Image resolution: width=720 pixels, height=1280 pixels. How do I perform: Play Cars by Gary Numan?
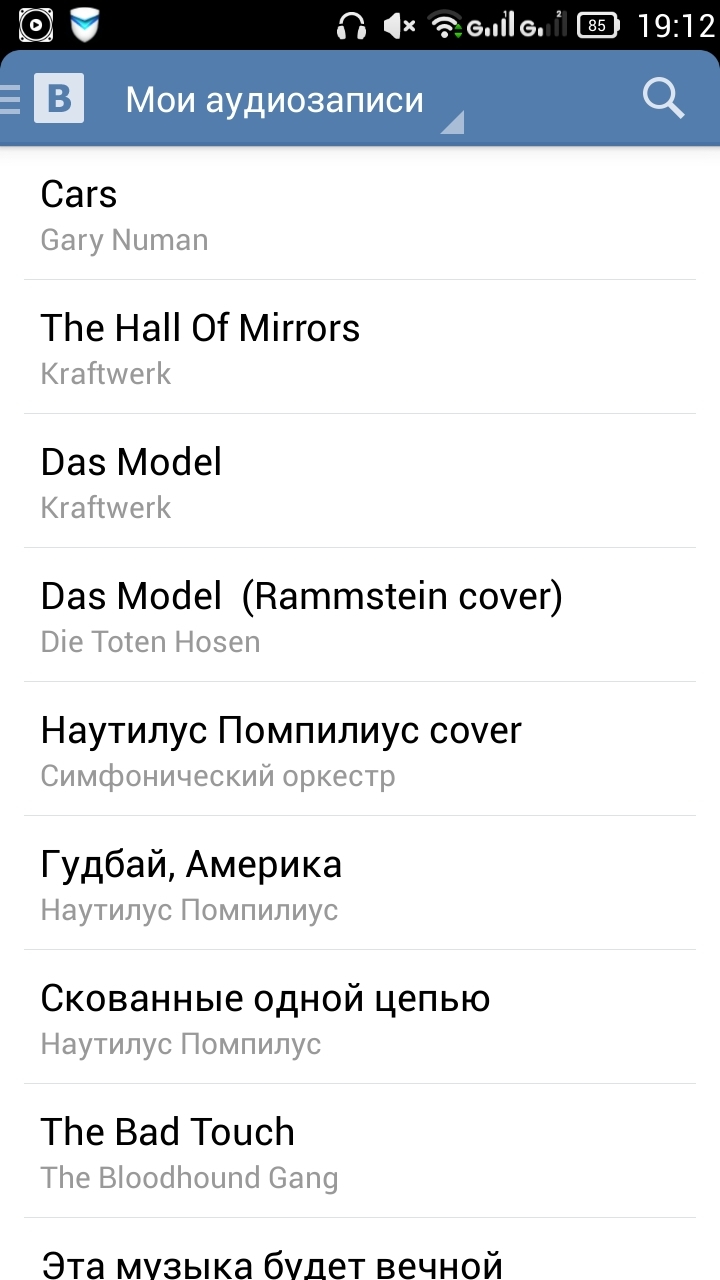pos(360,214)
